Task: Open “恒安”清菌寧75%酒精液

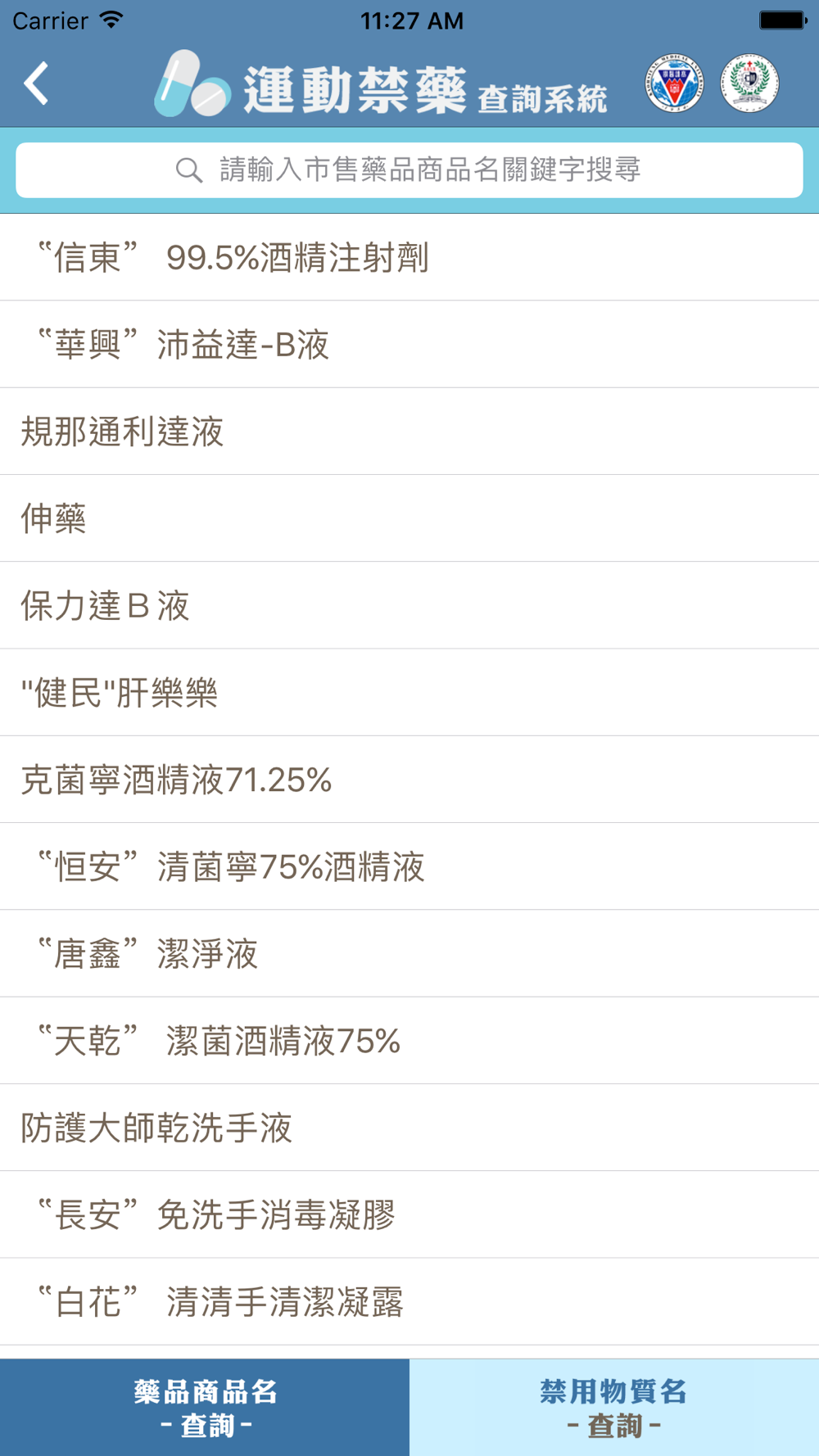Action: [x=409, y=866]
